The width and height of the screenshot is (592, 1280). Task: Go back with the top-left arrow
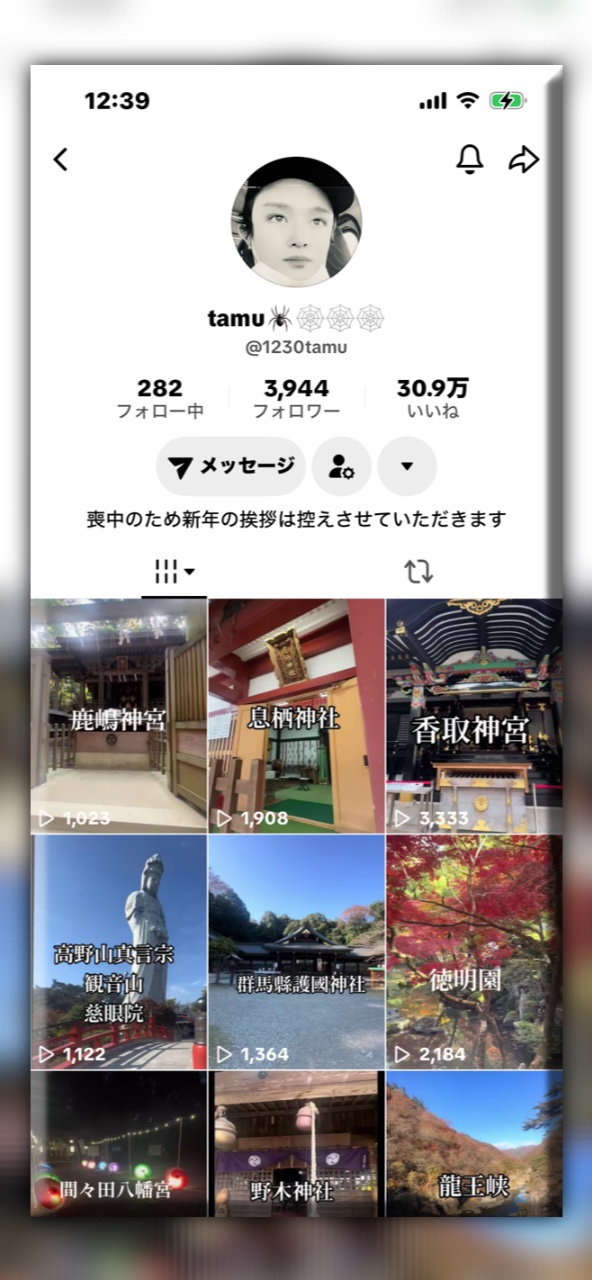click(61, 159)
